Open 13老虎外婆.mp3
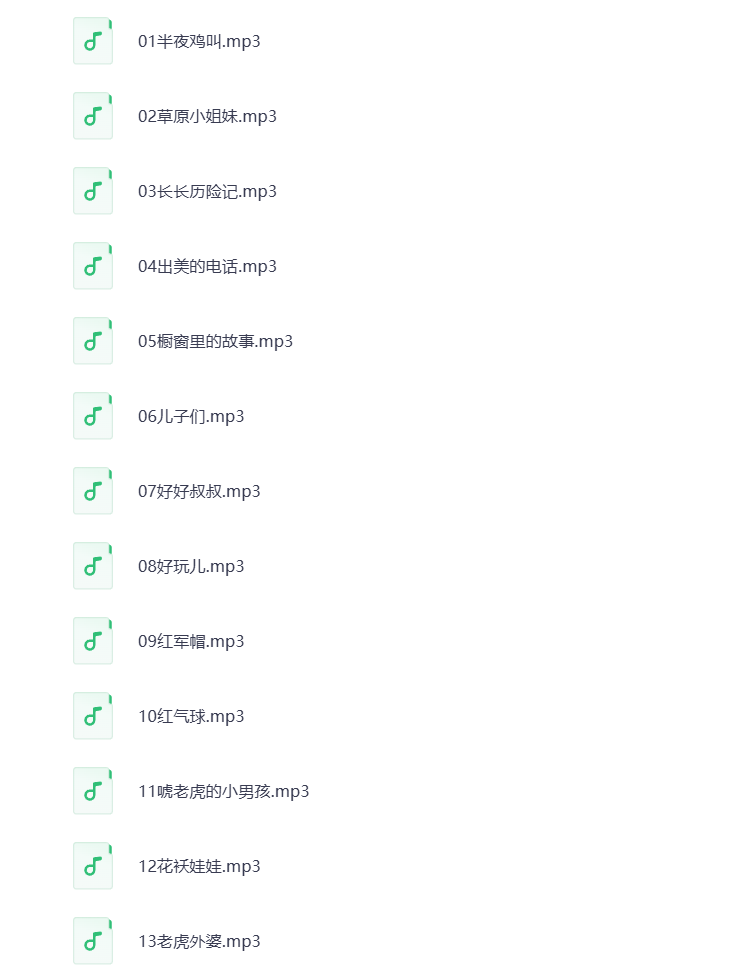Viewport: 745px width, 973px height. pyautogui.click(x=199, y=941)
